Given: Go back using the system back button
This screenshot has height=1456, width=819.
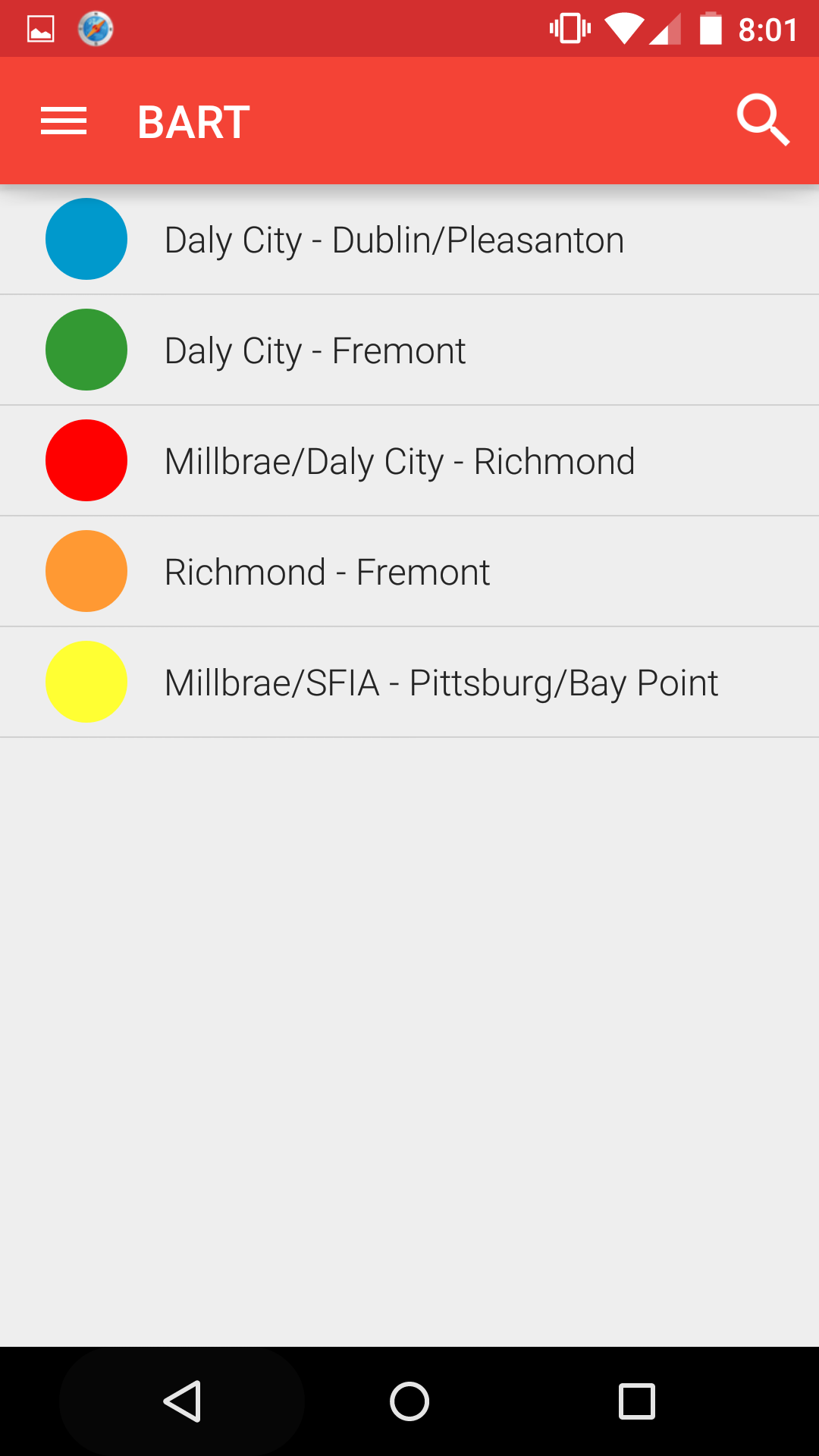Looking at the screenshot, I should click(182, 1401).
